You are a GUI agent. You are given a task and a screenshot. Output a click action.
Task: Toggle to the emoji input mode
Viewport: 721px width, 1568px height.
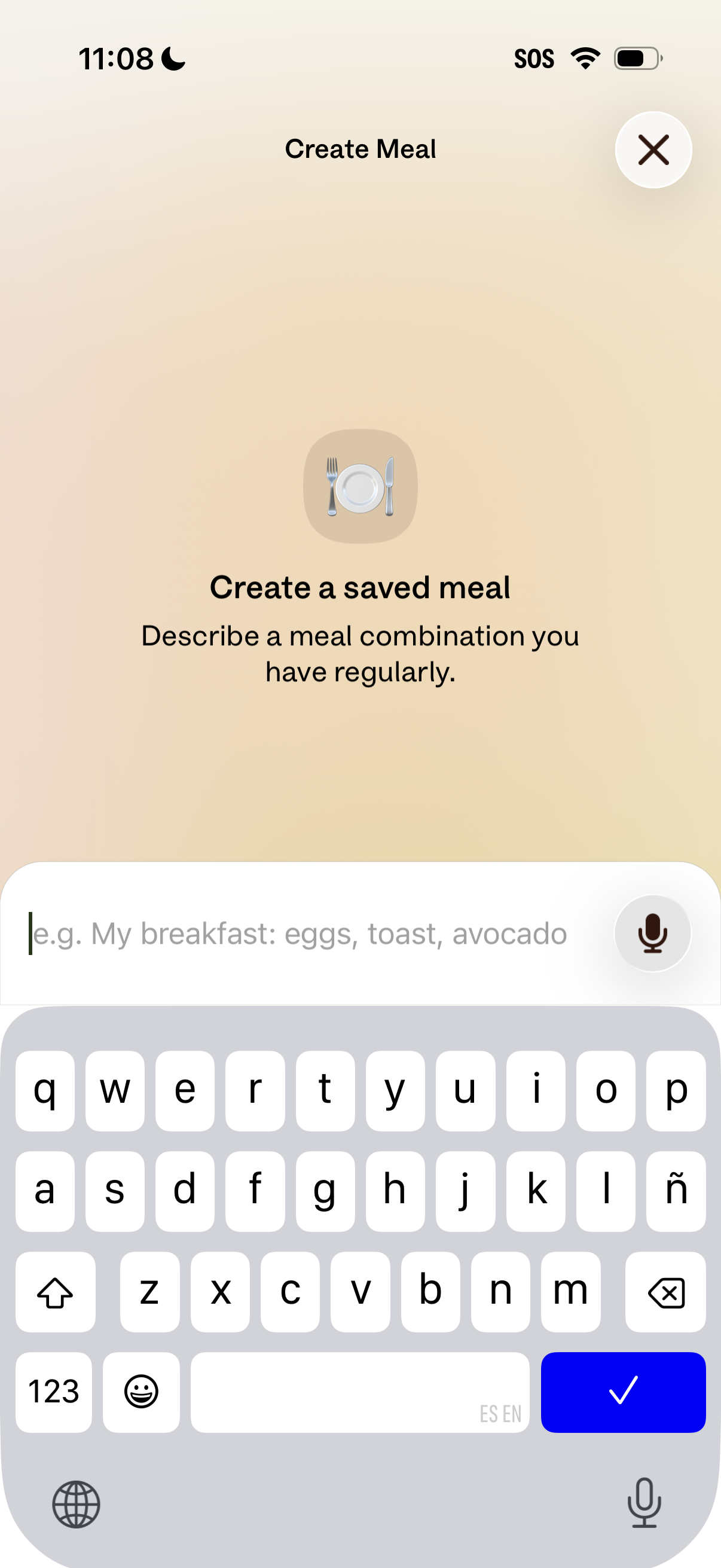click(141, 1392)
